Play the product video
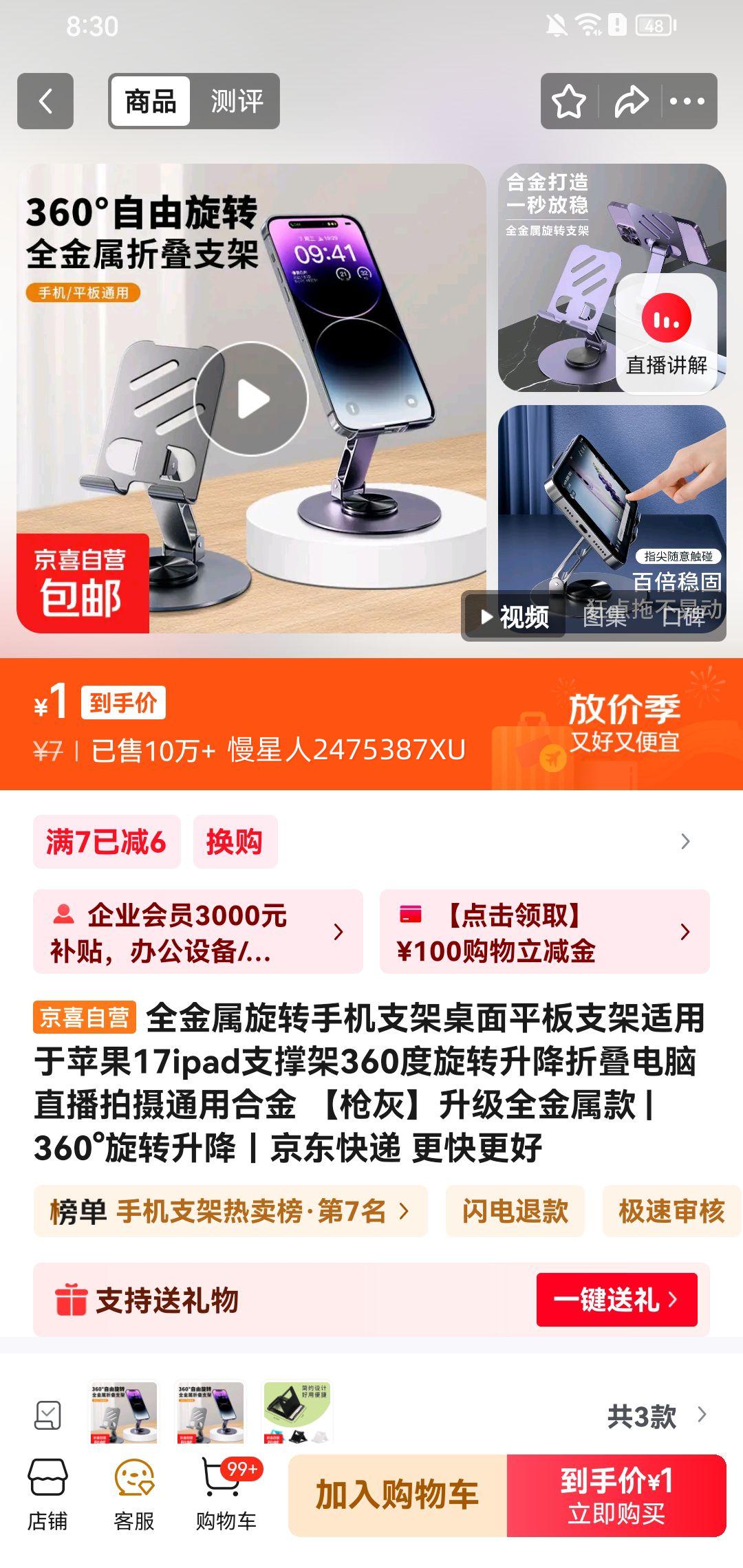 (x=251, y=400)
